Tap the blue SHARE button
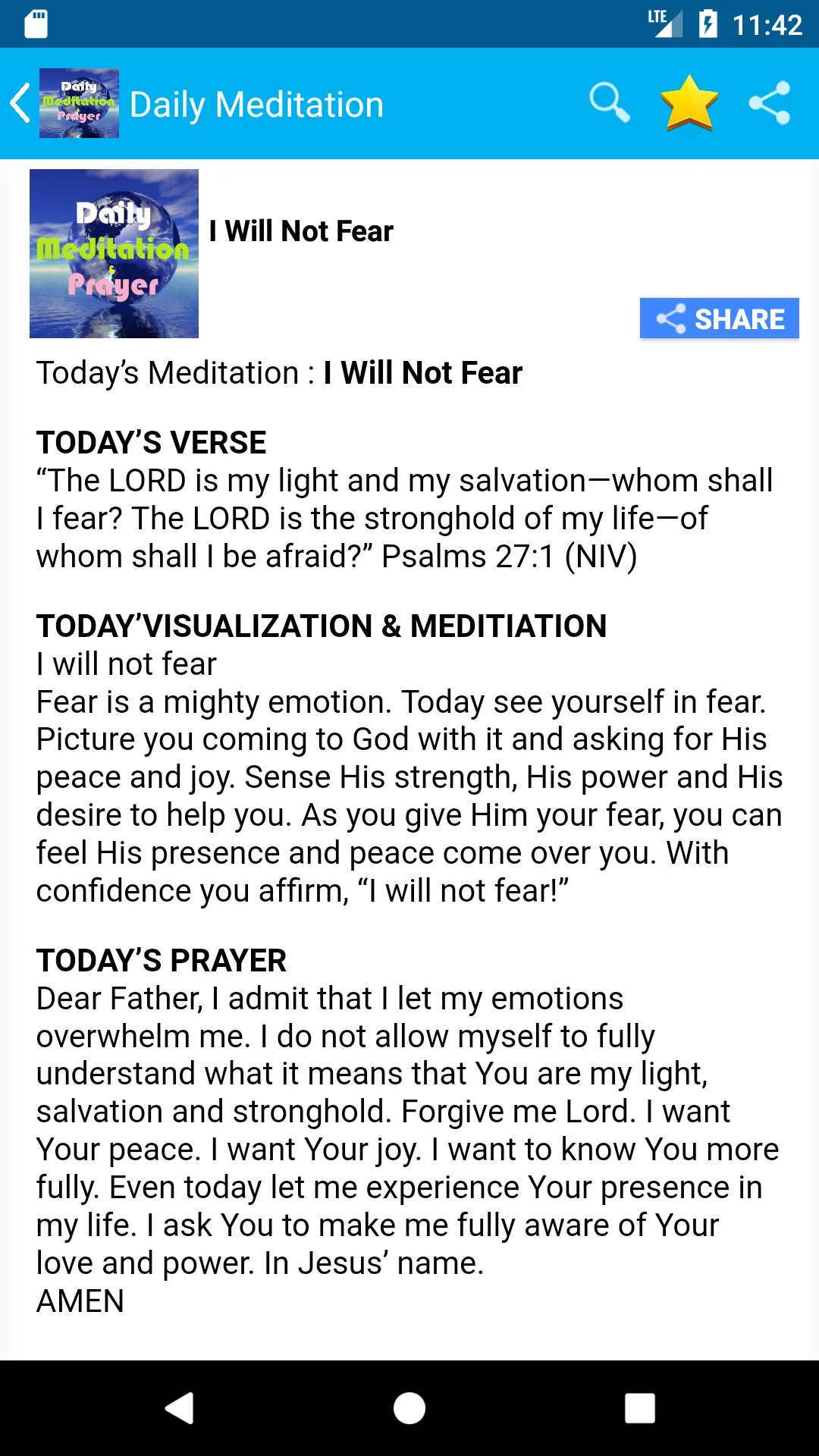Screen dimensions: 819x1456 [720, 318]
